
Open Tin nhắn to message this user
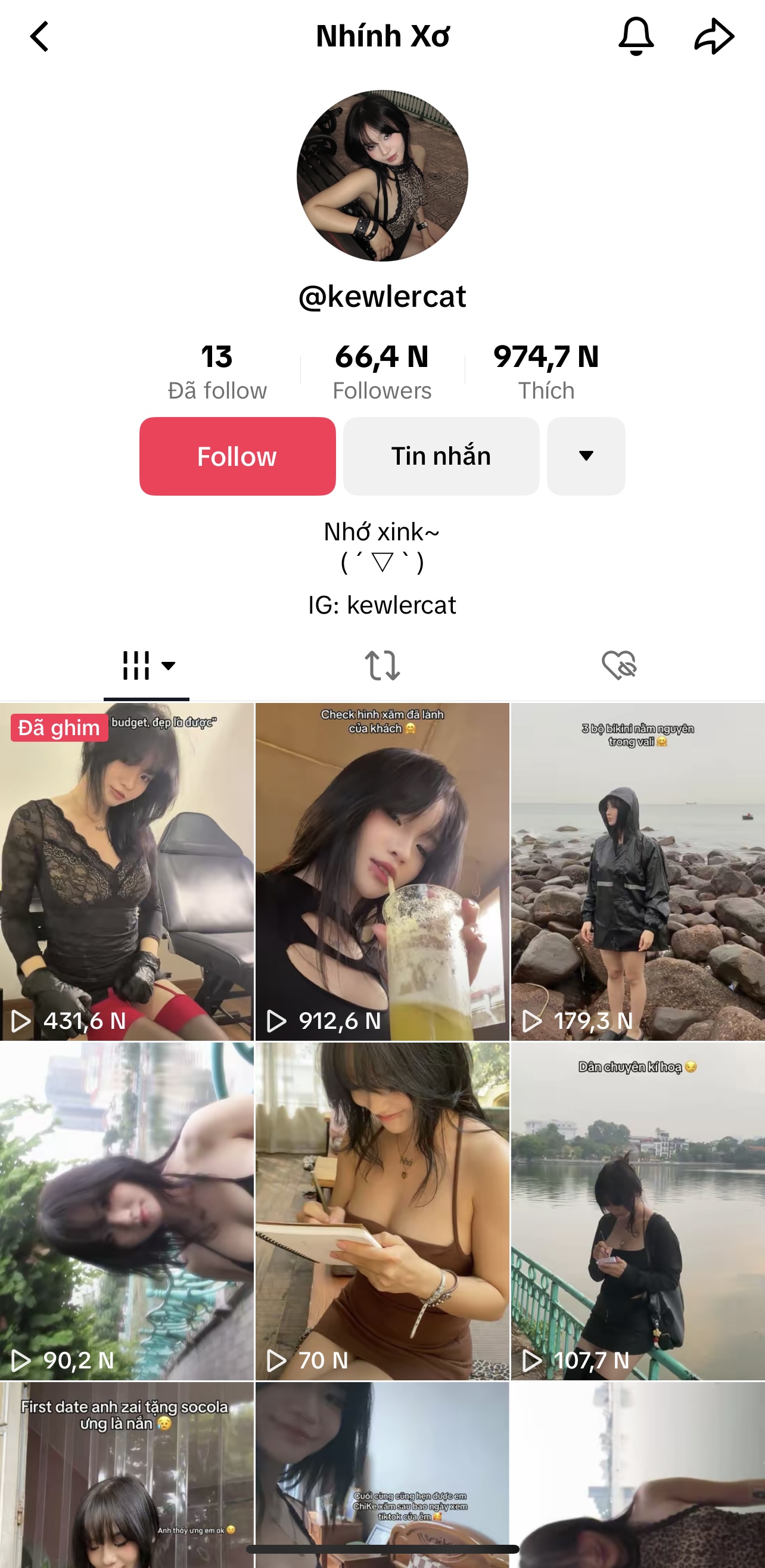tap(441, 456)
